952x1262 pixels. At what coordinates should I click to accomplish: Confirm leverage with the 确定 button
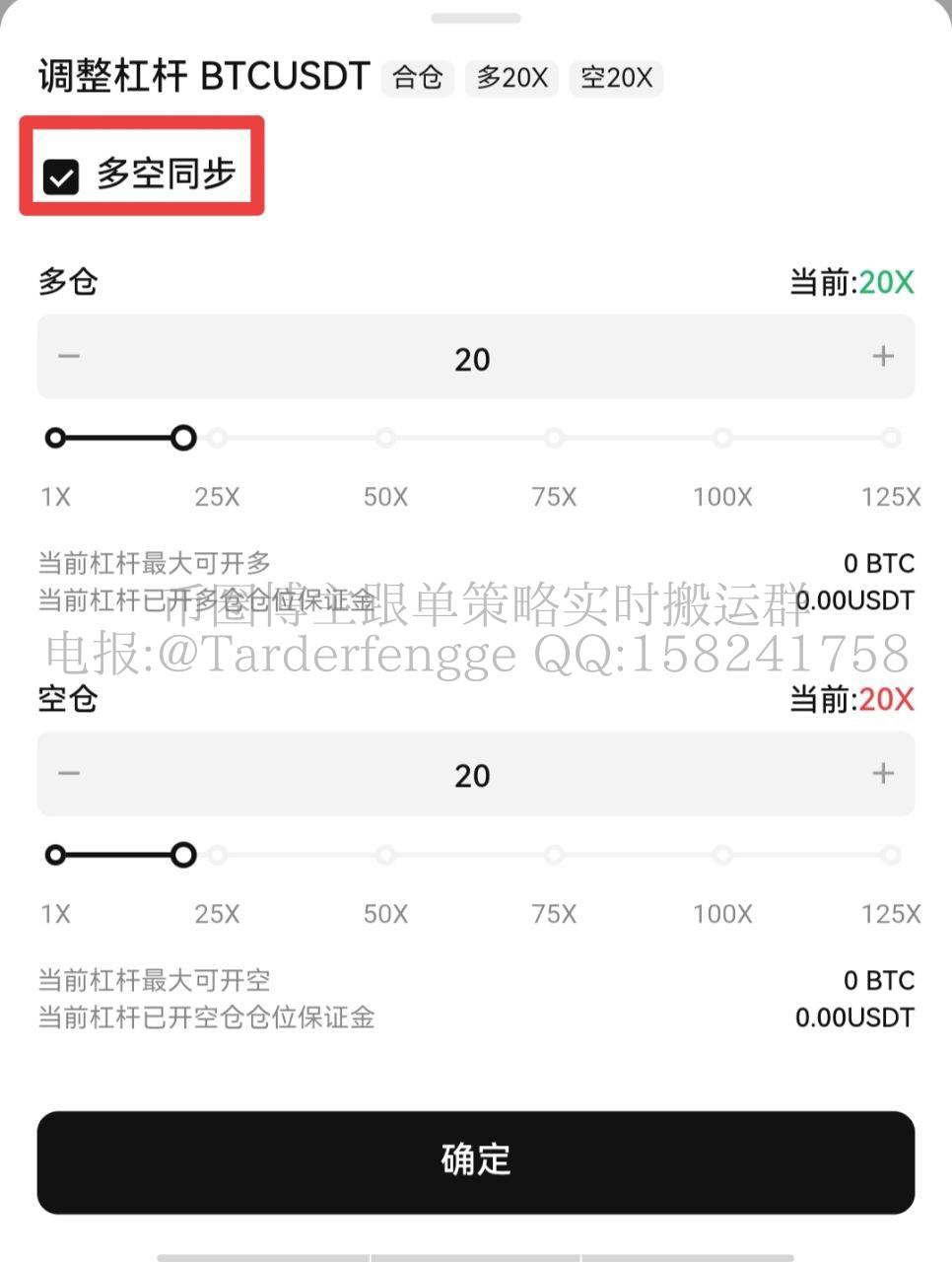(x=476, y=1161)
